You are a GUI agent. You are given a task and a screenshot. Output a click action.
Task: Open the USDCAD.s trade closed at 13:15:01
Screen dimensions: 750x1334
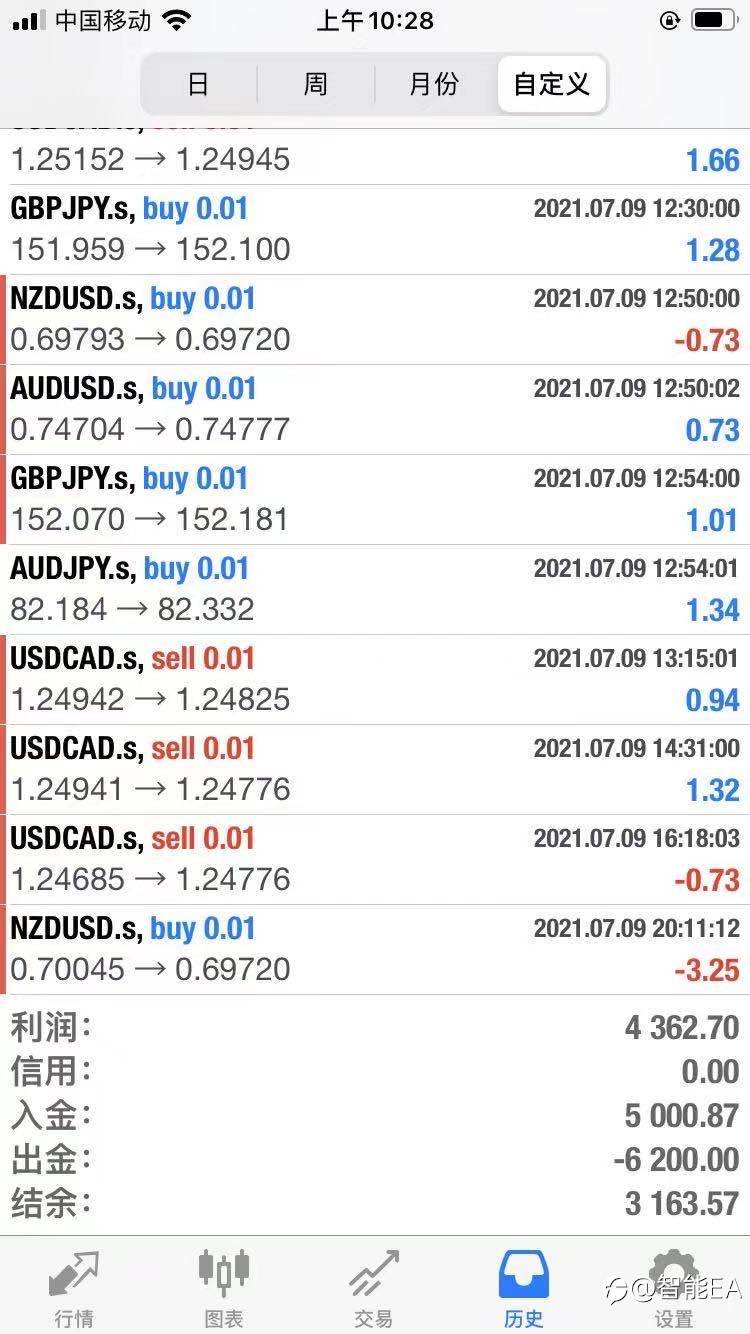[x=375, y=680]
